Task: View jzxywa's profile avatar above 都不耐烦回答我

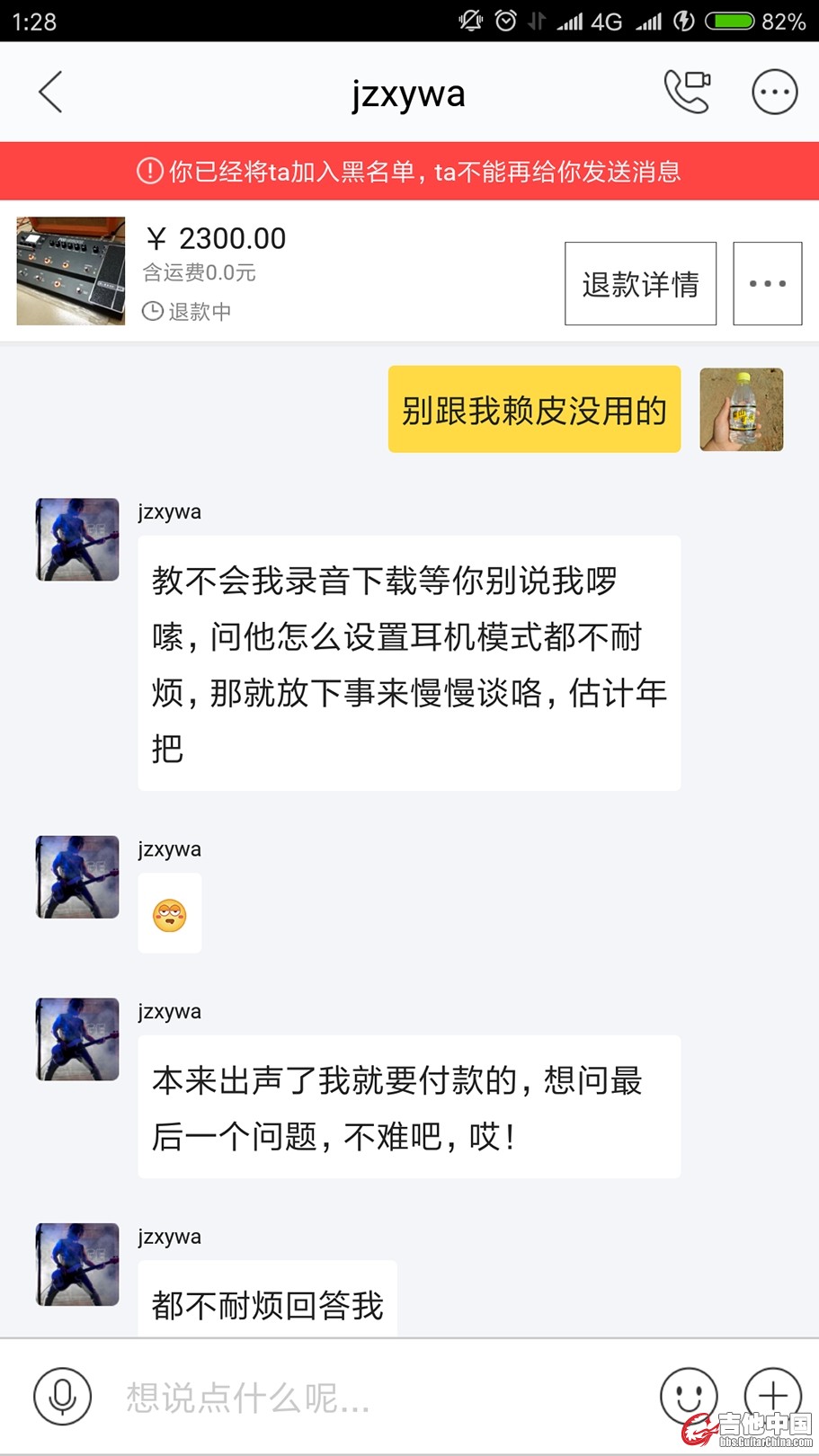Action: tap(77, 1264)
